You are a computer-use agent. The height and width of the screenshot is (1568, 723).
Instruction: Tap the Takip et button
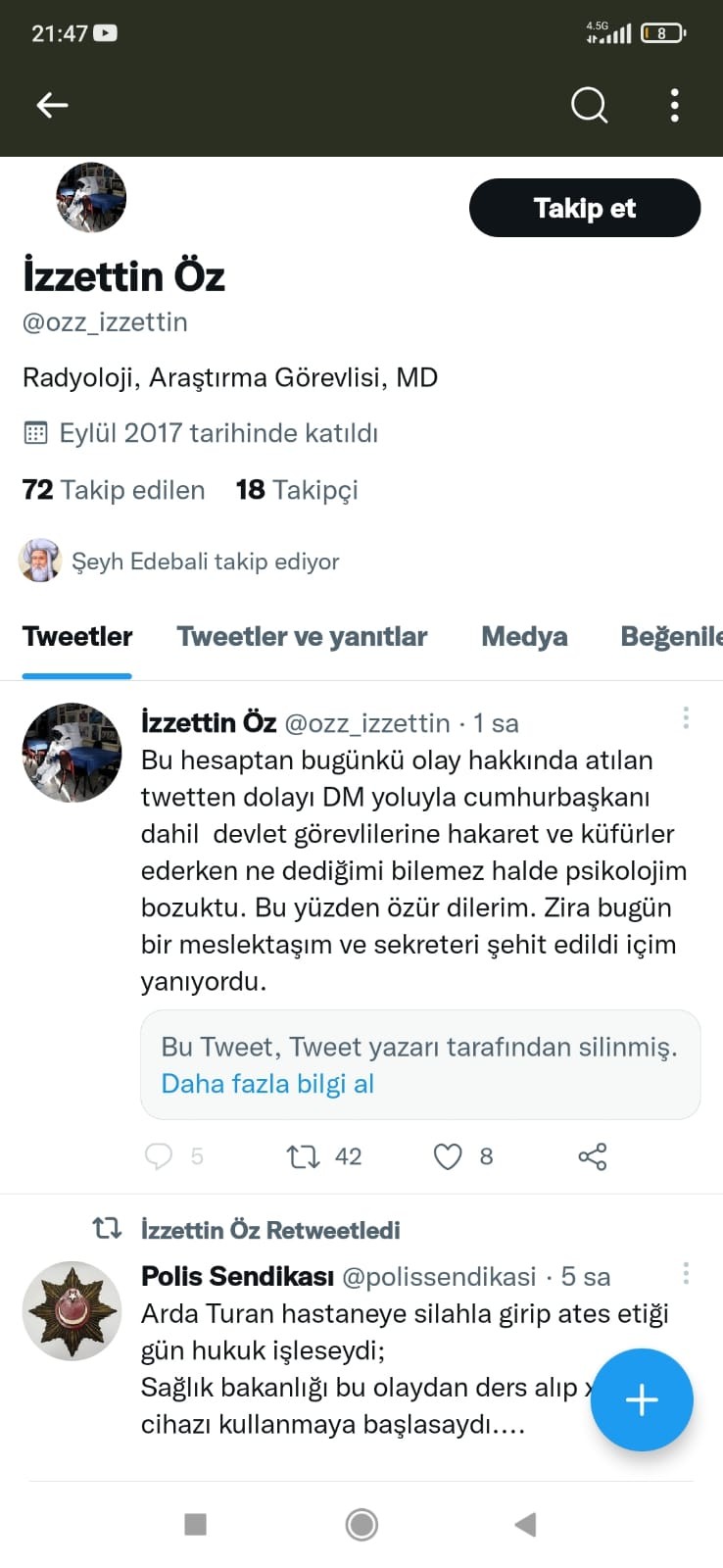(584, 208)
